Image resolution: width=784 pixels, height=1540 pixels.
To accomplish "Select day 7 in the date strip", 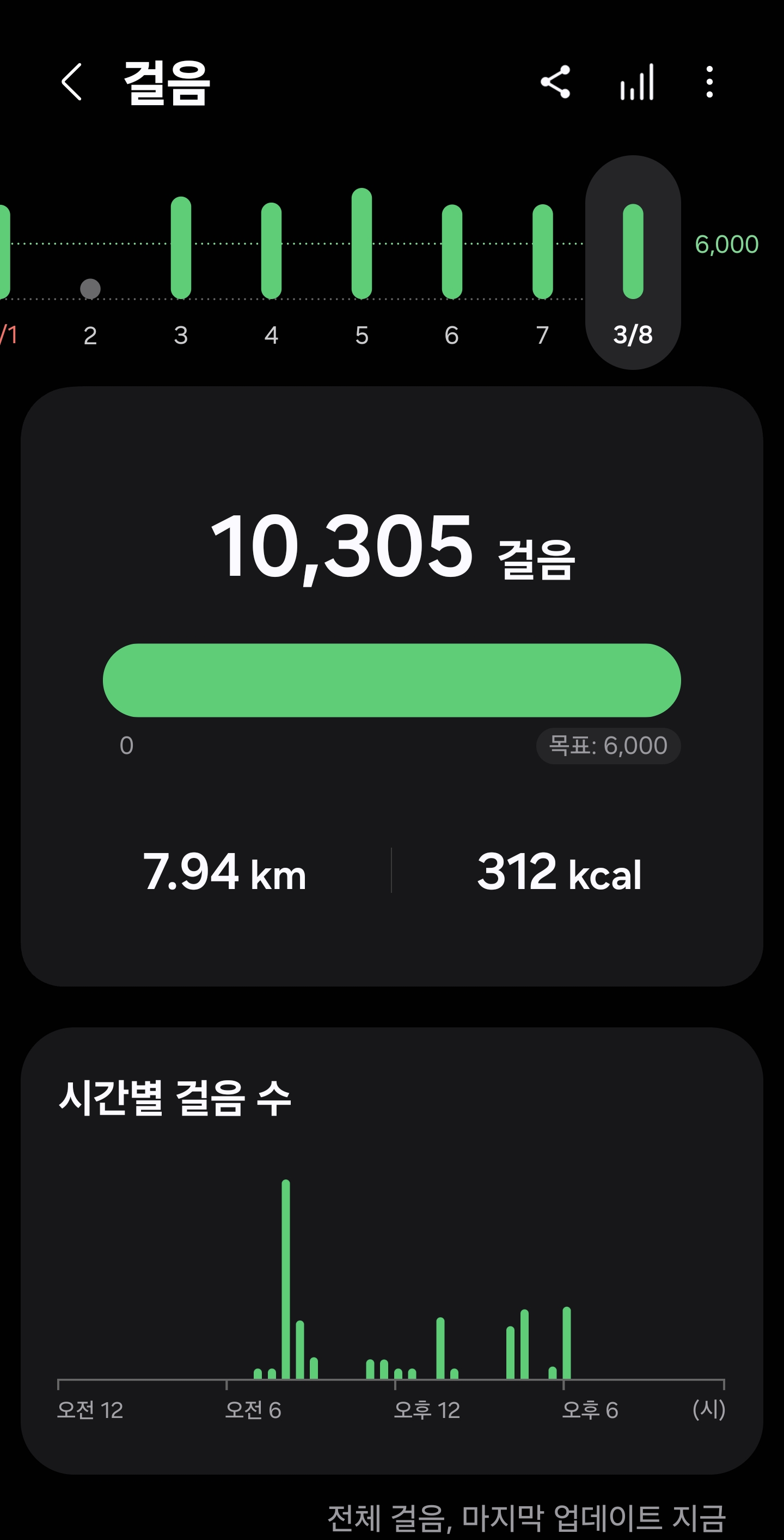I will 543,263.
